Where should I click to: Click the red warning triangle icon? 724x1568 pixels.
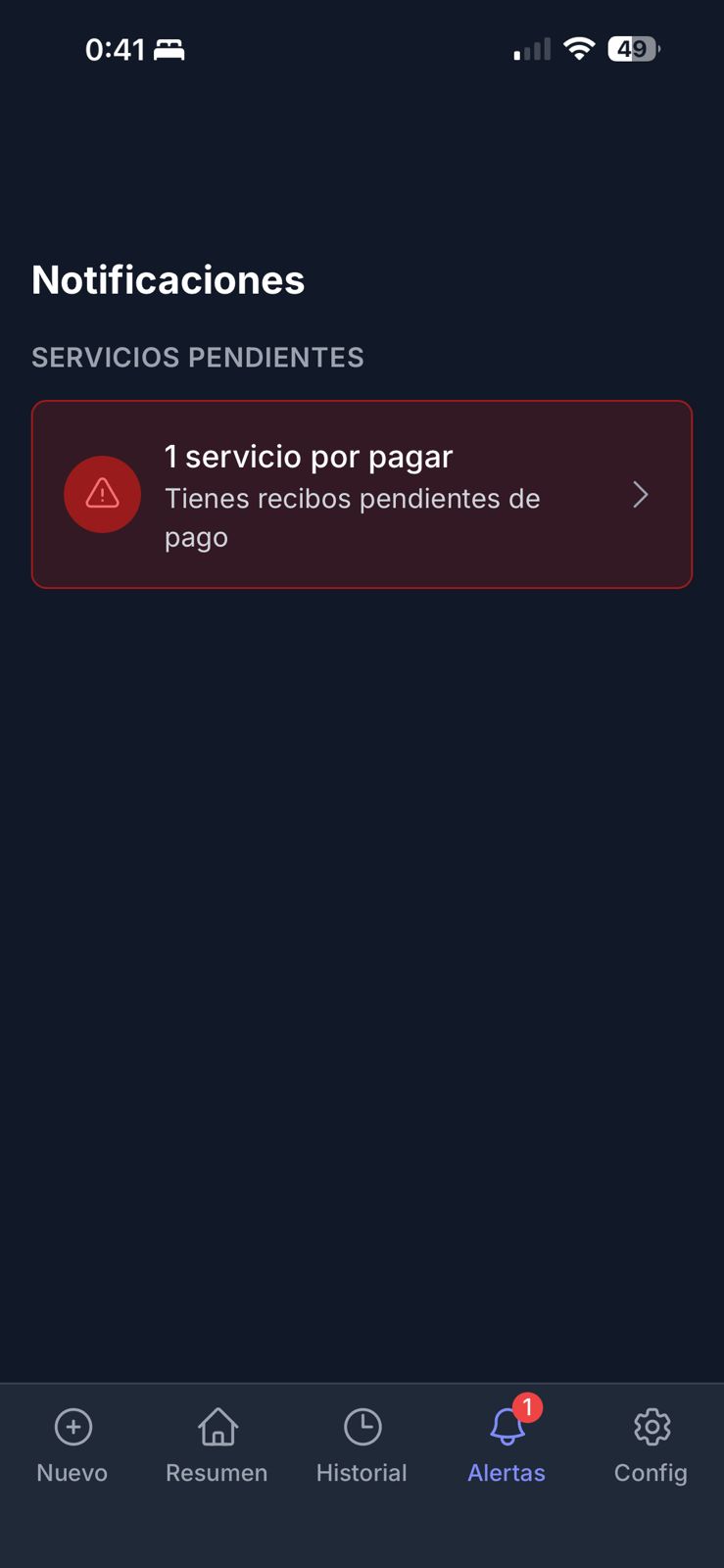tap(102, 494)
